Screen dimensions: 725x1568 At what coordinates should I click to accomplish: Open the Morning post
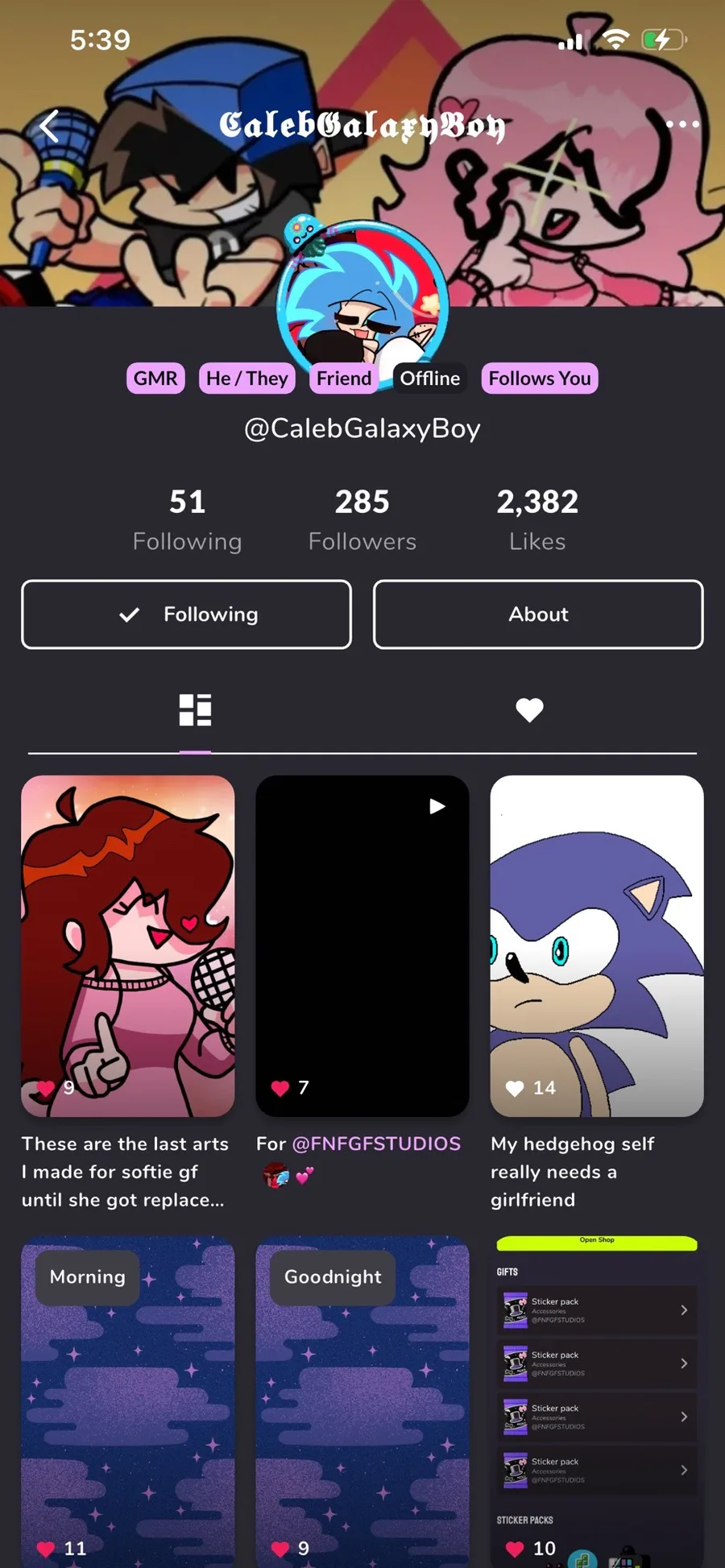coord(128,1401)
